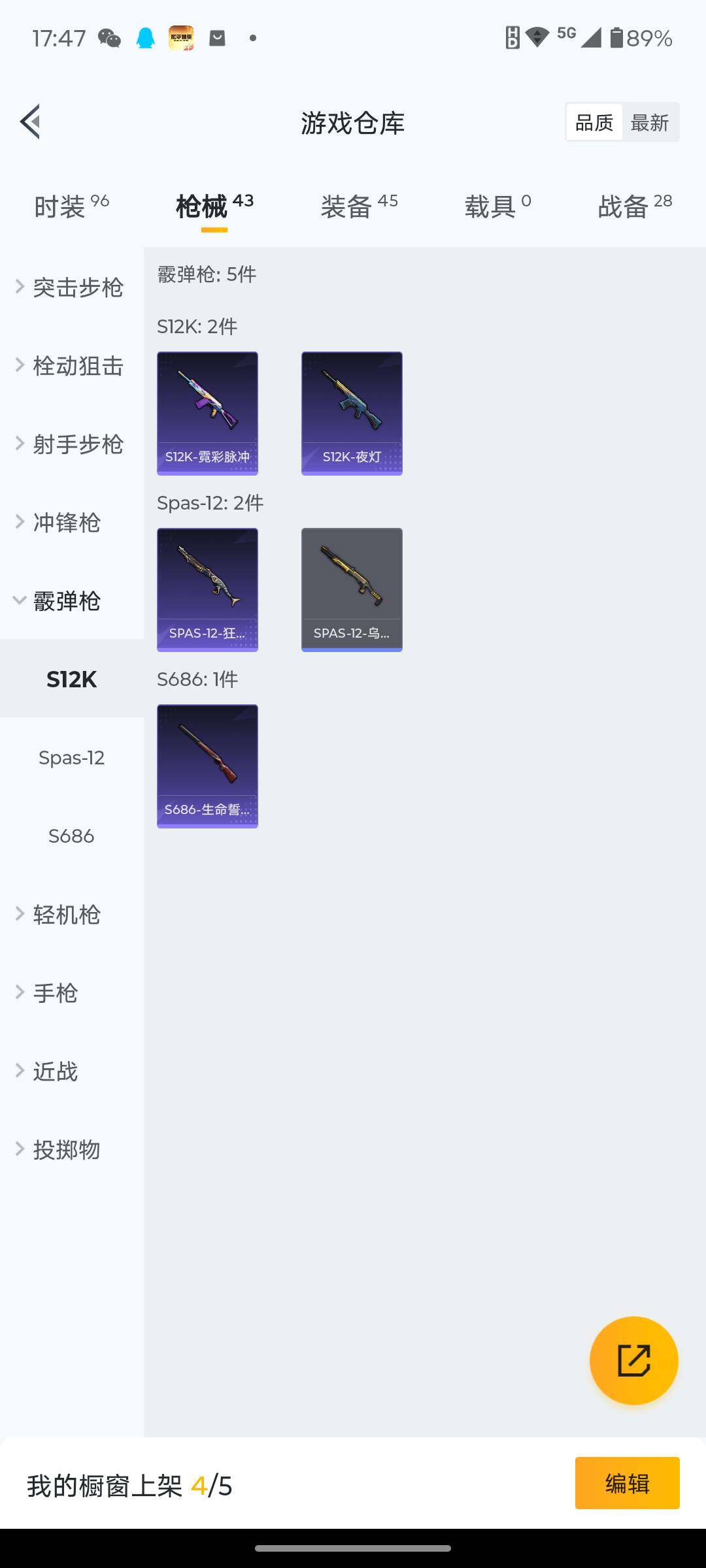706x1568 pixels.
Task: Expand the 轻机枪 category
Action: click(x=65, y=915)
